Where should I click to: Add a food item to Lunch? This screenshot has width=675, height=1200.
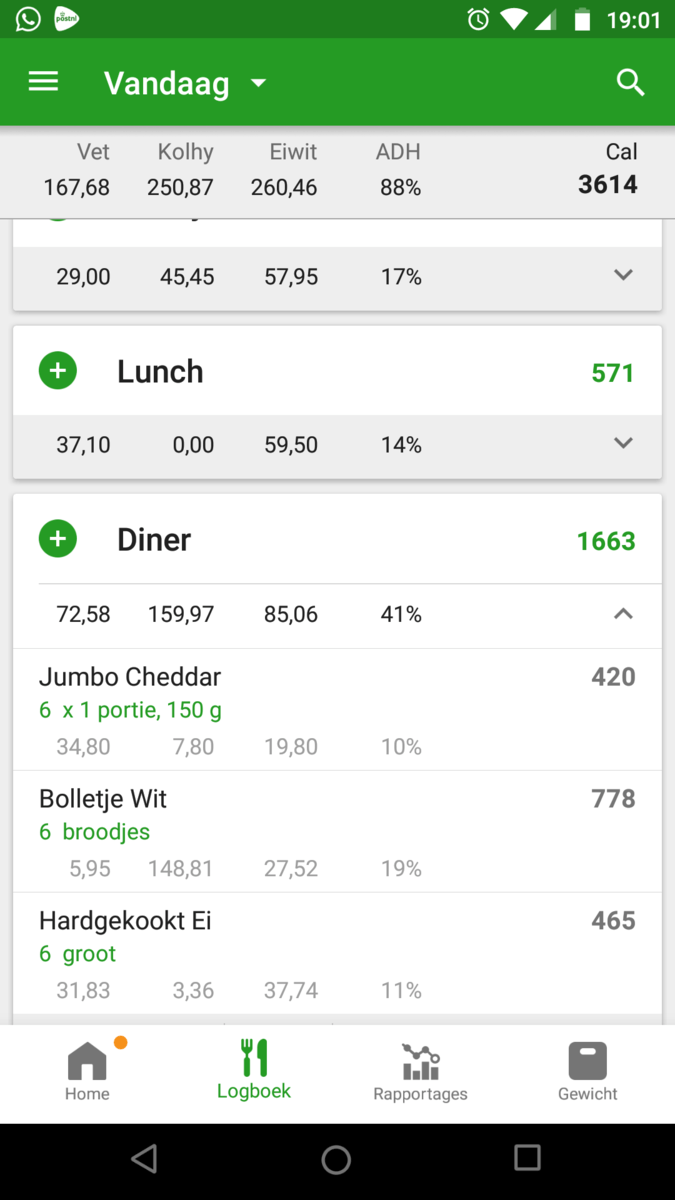click(x=58, y=371)
